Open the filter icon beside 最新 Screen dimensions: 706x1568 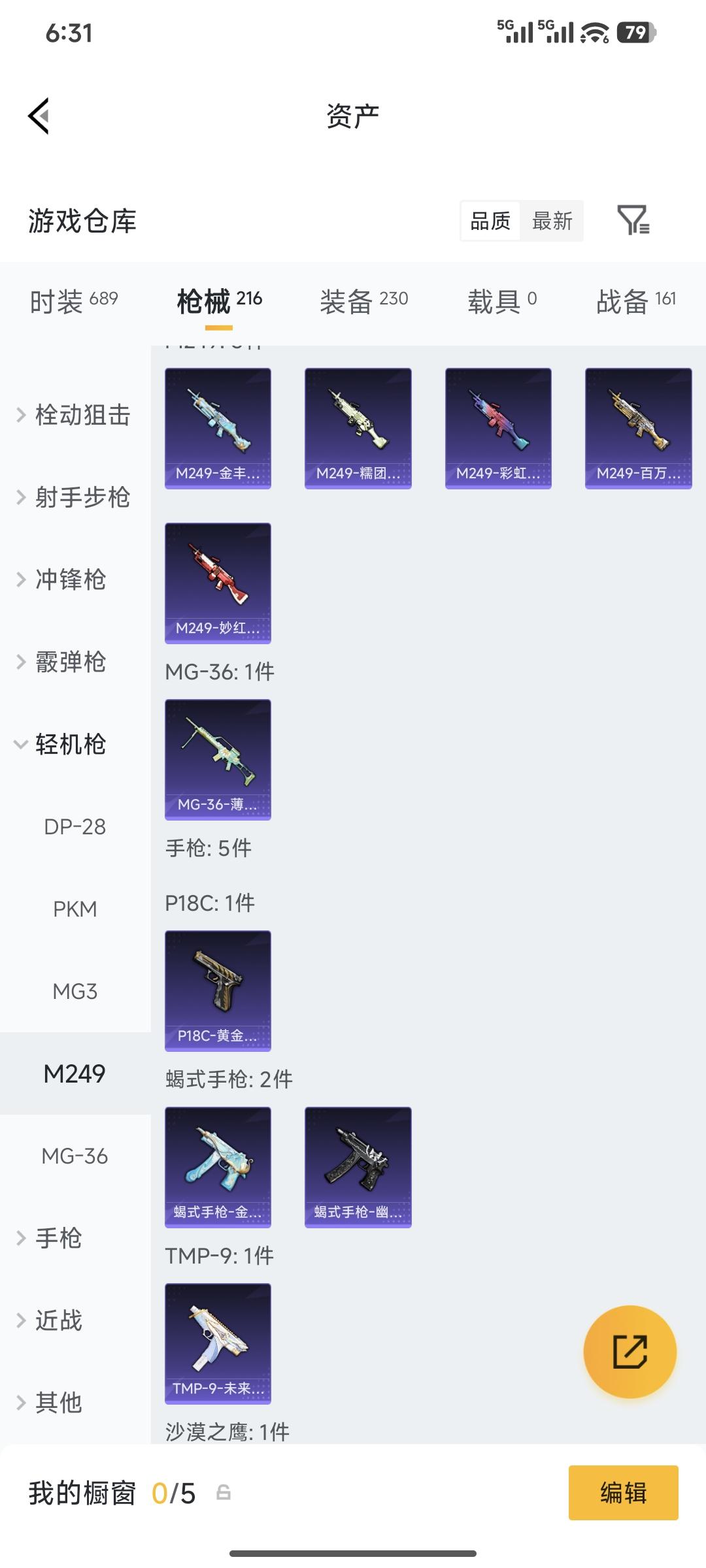tap(633, 220)
